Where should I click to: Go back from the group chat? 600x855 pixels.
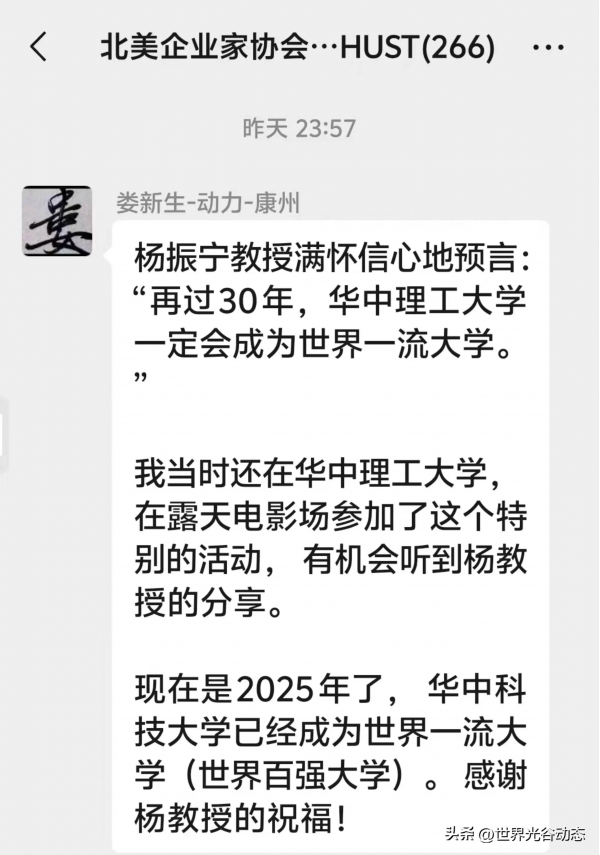tap(38, 47)
